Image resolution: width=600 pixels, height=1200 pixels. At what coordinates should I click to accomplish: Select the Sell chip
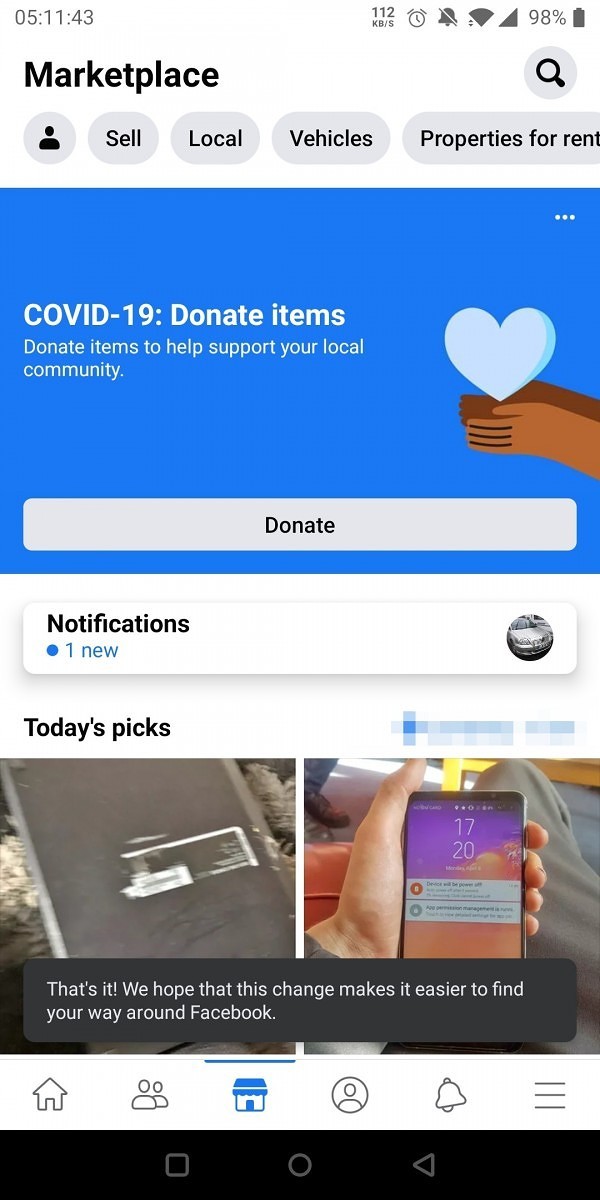point(123,138)
